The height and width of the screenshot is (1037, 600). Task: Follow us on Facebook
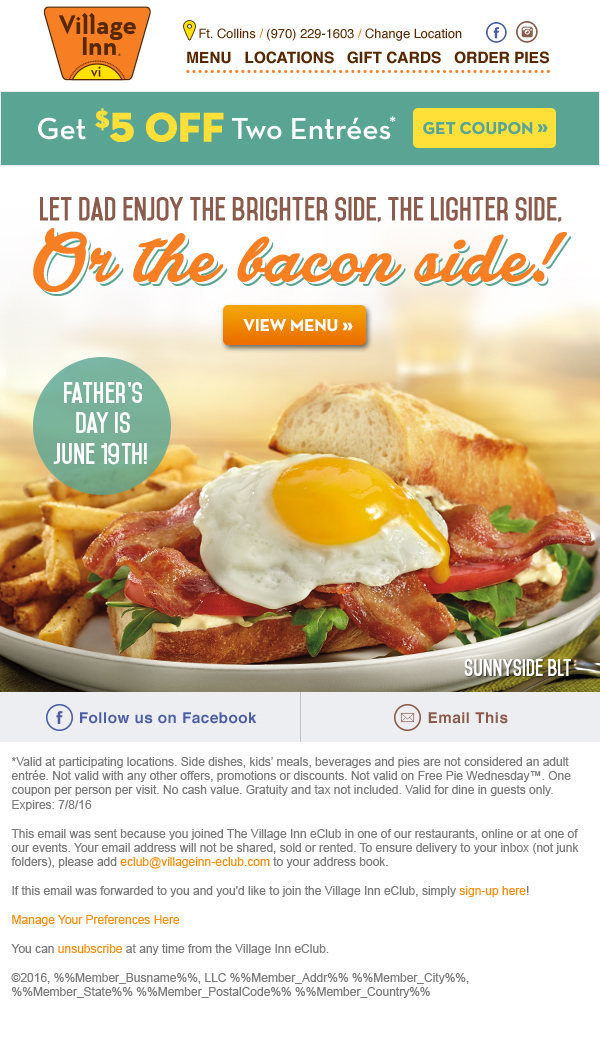(151, 718)
